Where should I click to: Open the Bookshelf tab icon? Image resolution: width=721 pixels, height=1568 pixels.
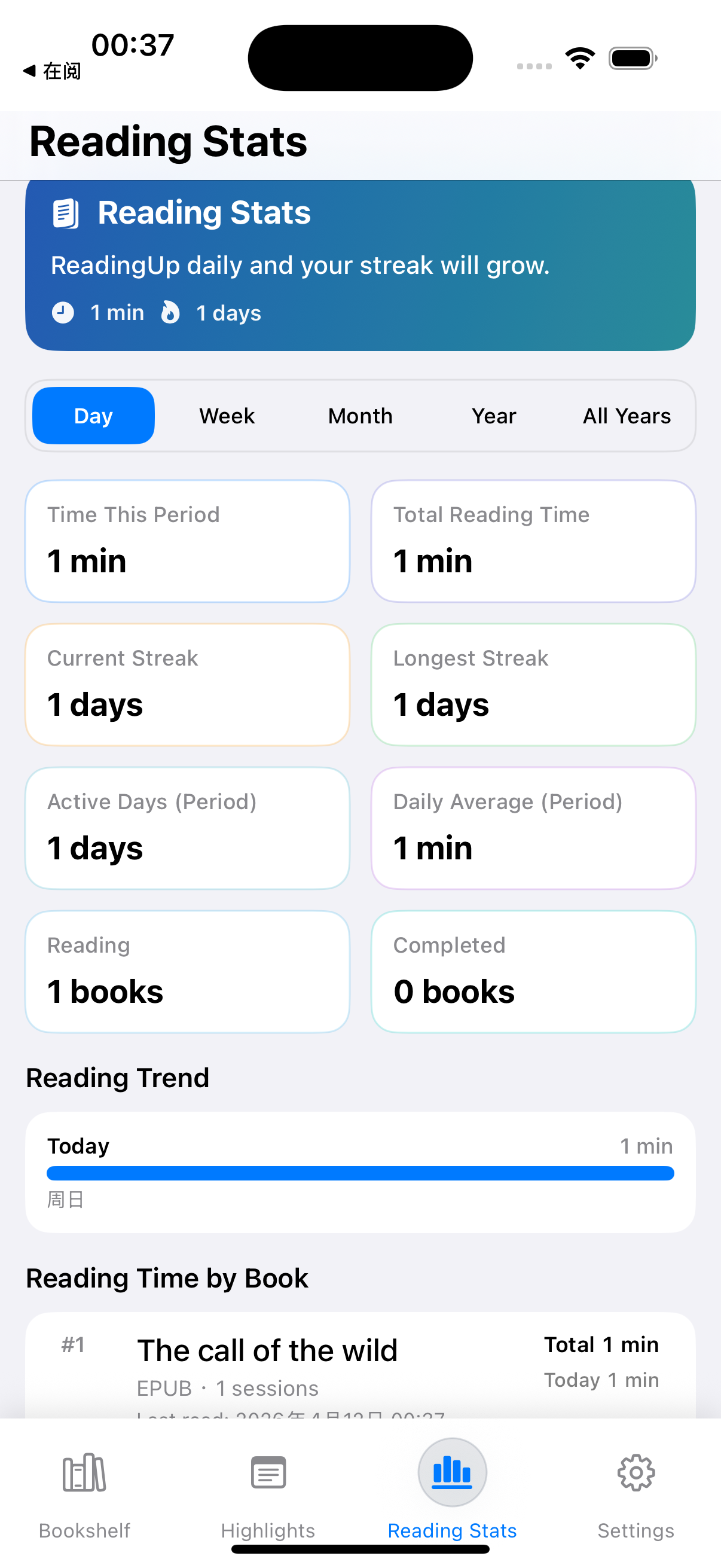coord(83,1473)
